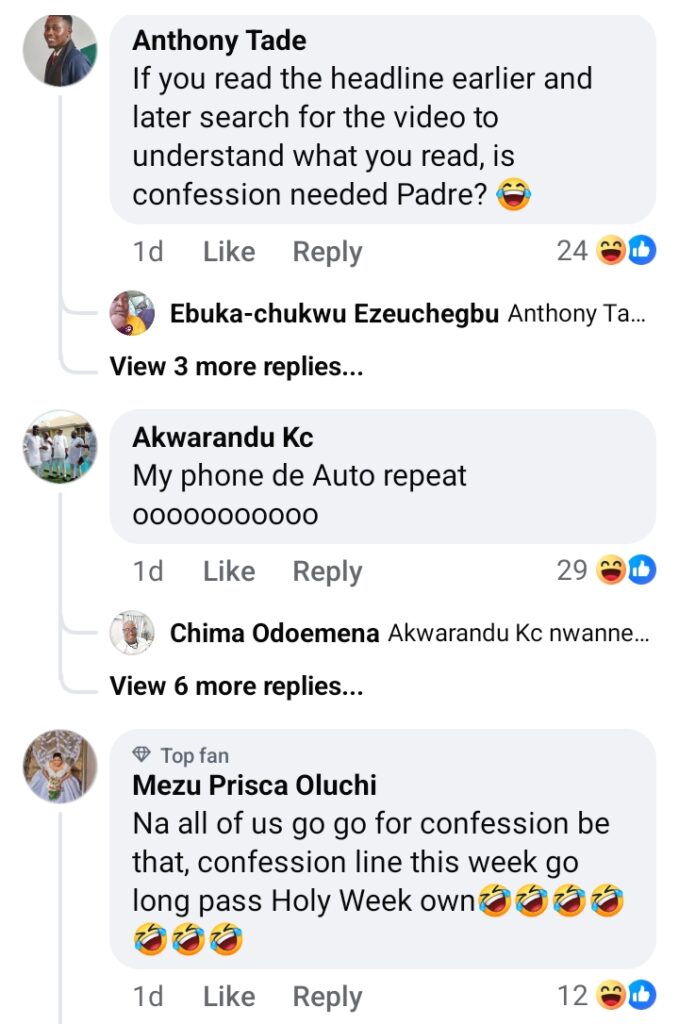Like Akwarandu Kc's comment
Viewport: 679px width, 1024px height.
coord(229,571)
